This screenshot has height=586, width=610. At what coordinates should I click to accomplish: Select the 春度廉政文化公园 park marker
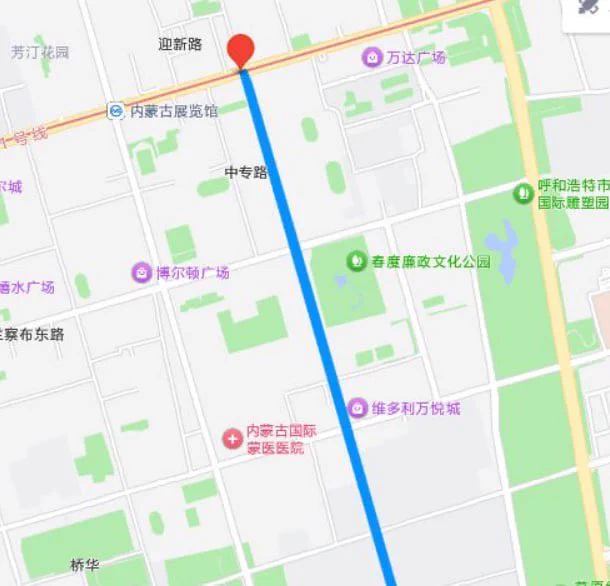click(x=355, y=262)
